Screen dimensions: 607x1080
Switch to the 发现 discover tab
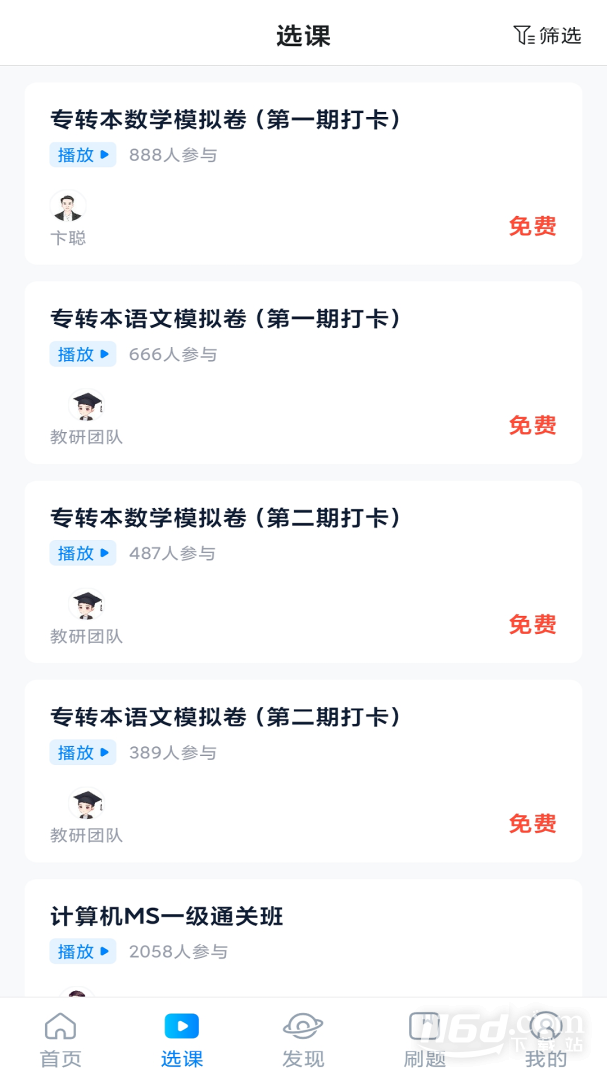click(303, 1040)
